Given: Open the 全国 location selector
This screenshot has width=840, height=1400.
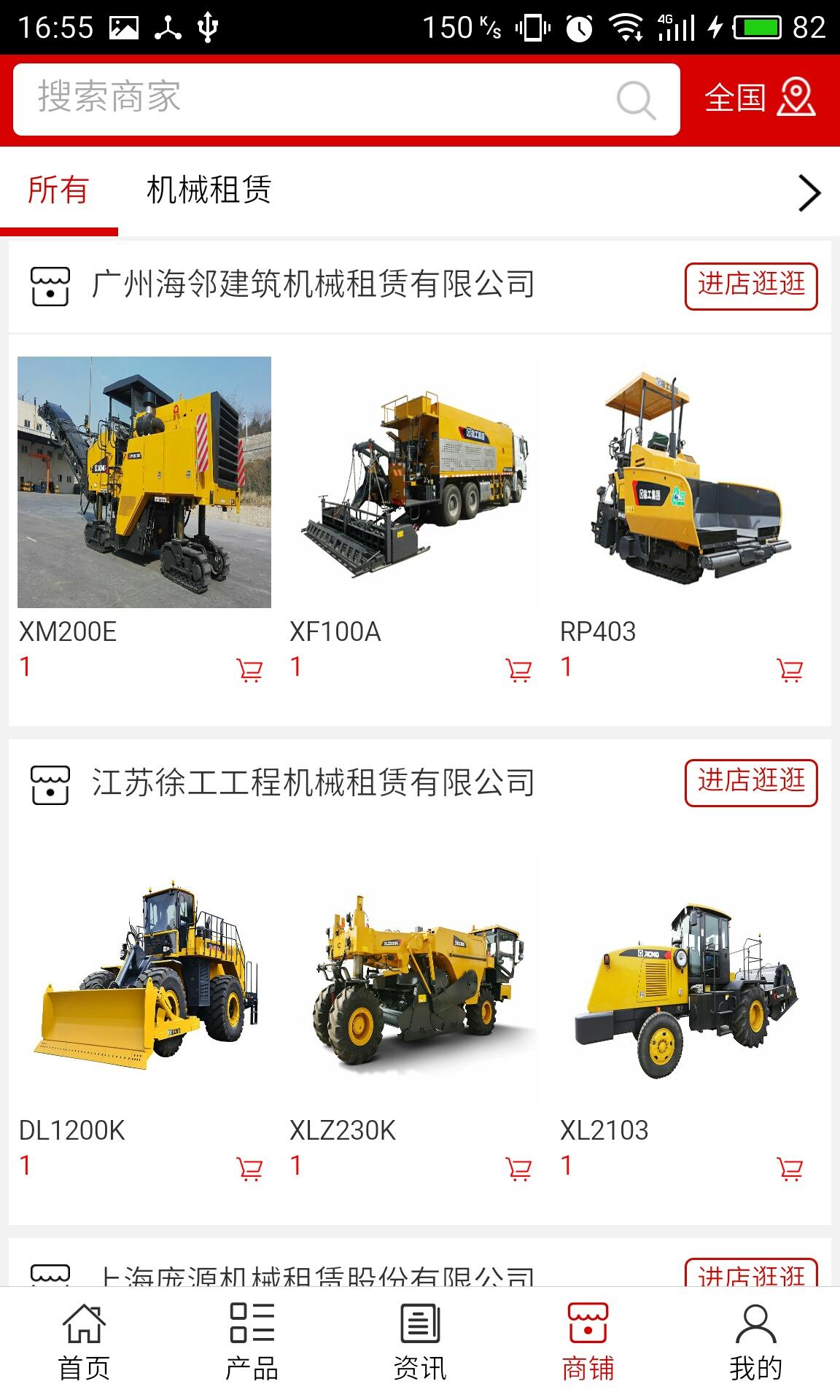Looking at the screenshot, I should 759,98.
